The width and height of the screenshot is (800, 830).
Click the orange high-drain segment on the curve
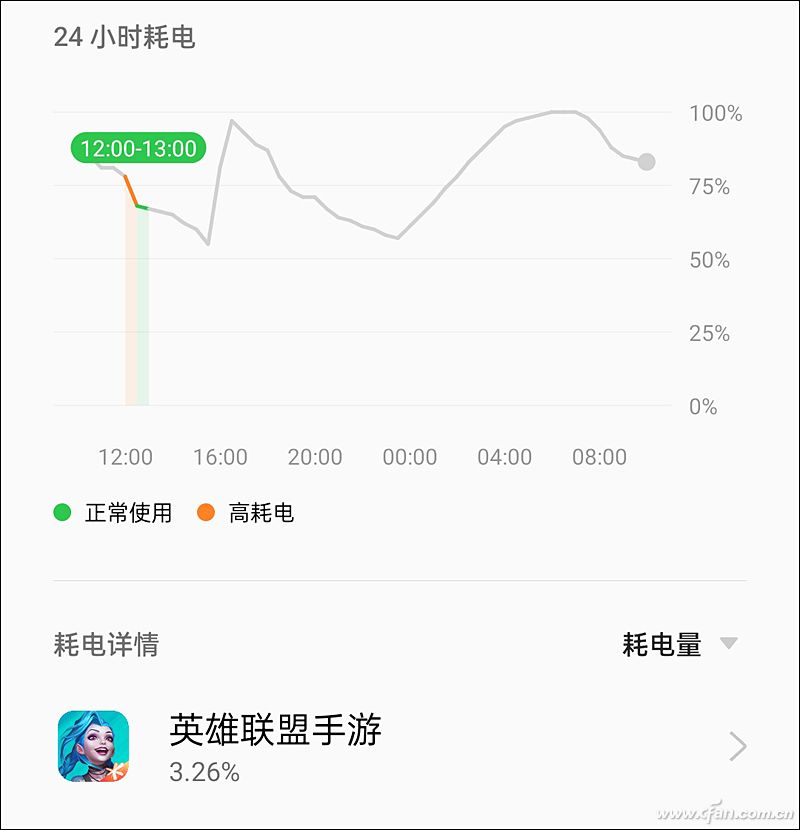(130, 190)
